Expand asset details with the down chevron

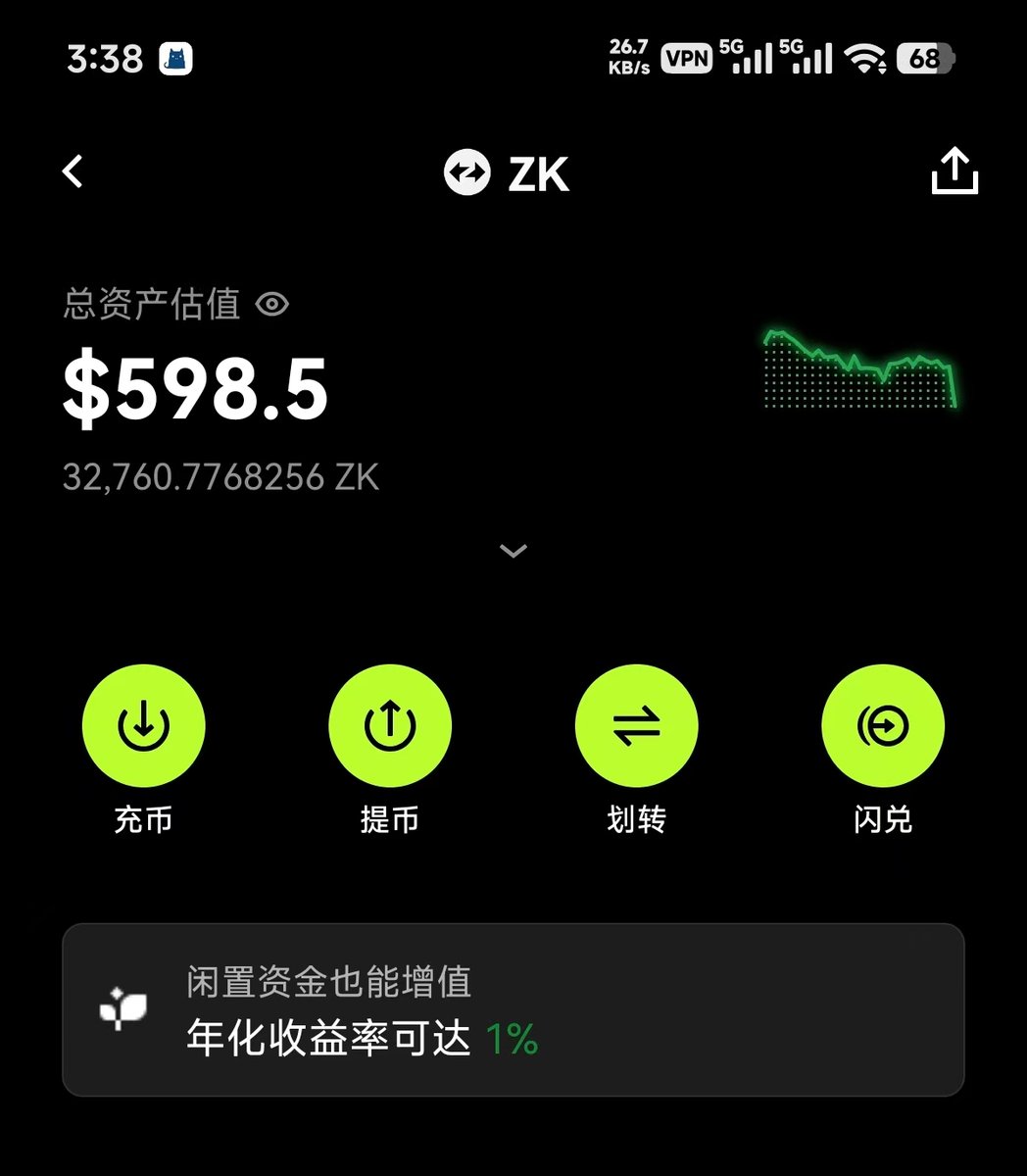click(x=513, y=551)
